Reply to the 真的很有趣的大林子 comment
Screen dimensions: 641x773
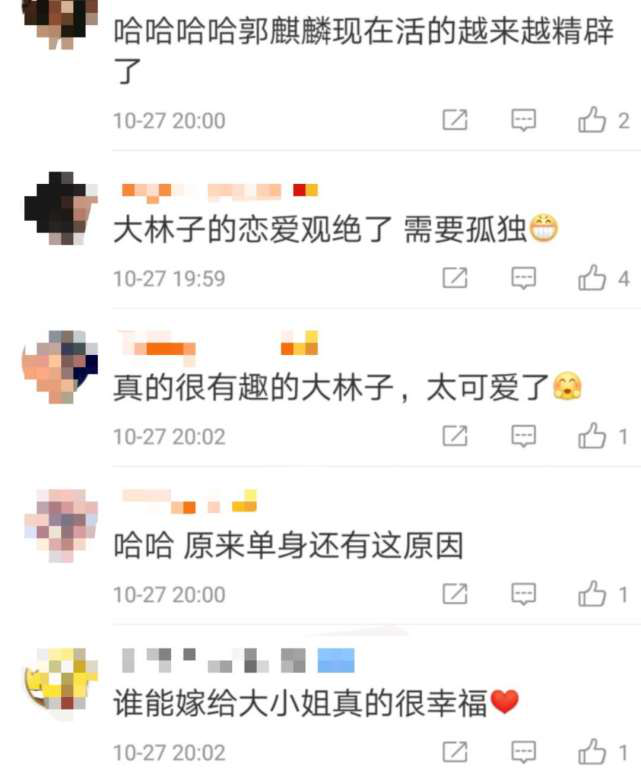[x=524, y=436]
